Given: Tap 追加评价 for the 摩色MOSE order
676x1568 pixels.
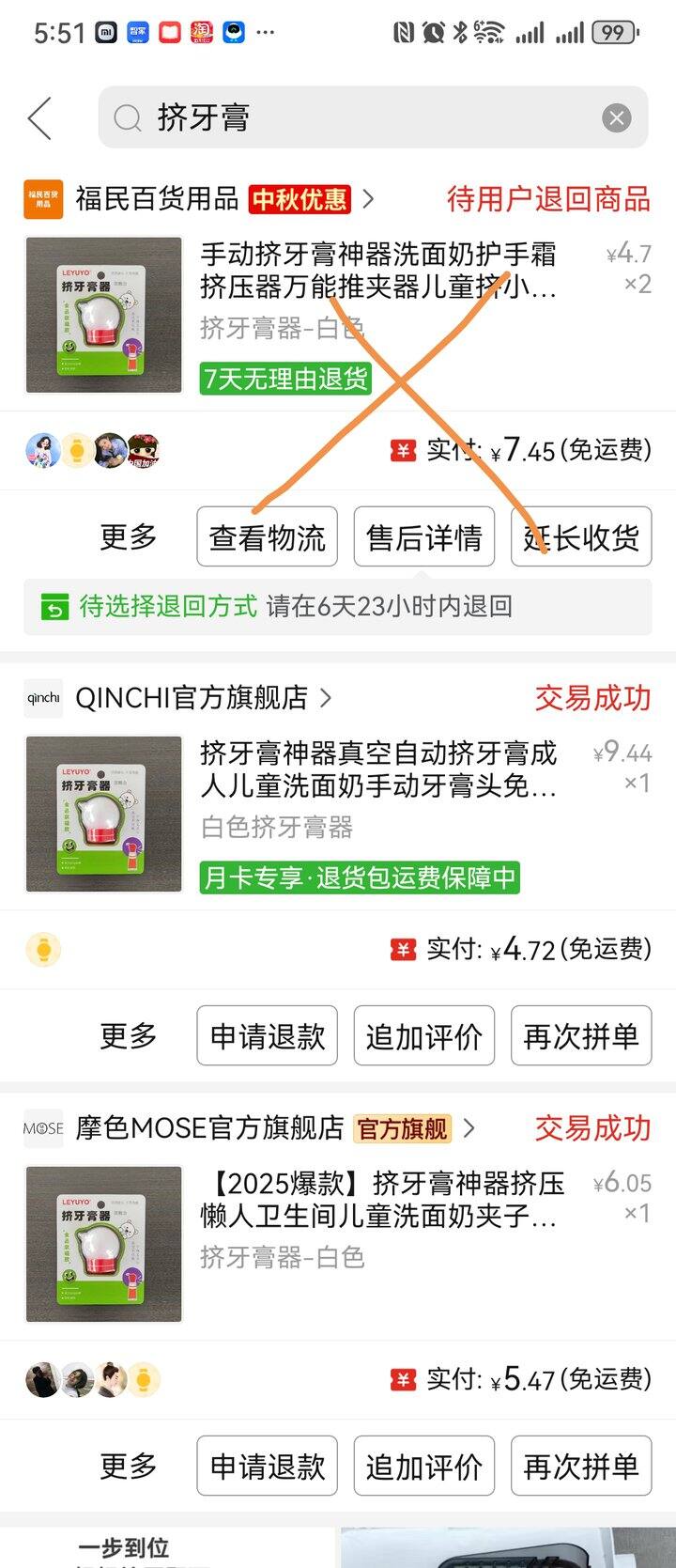Looking at the screenshot, I should tap(423, 1466).
